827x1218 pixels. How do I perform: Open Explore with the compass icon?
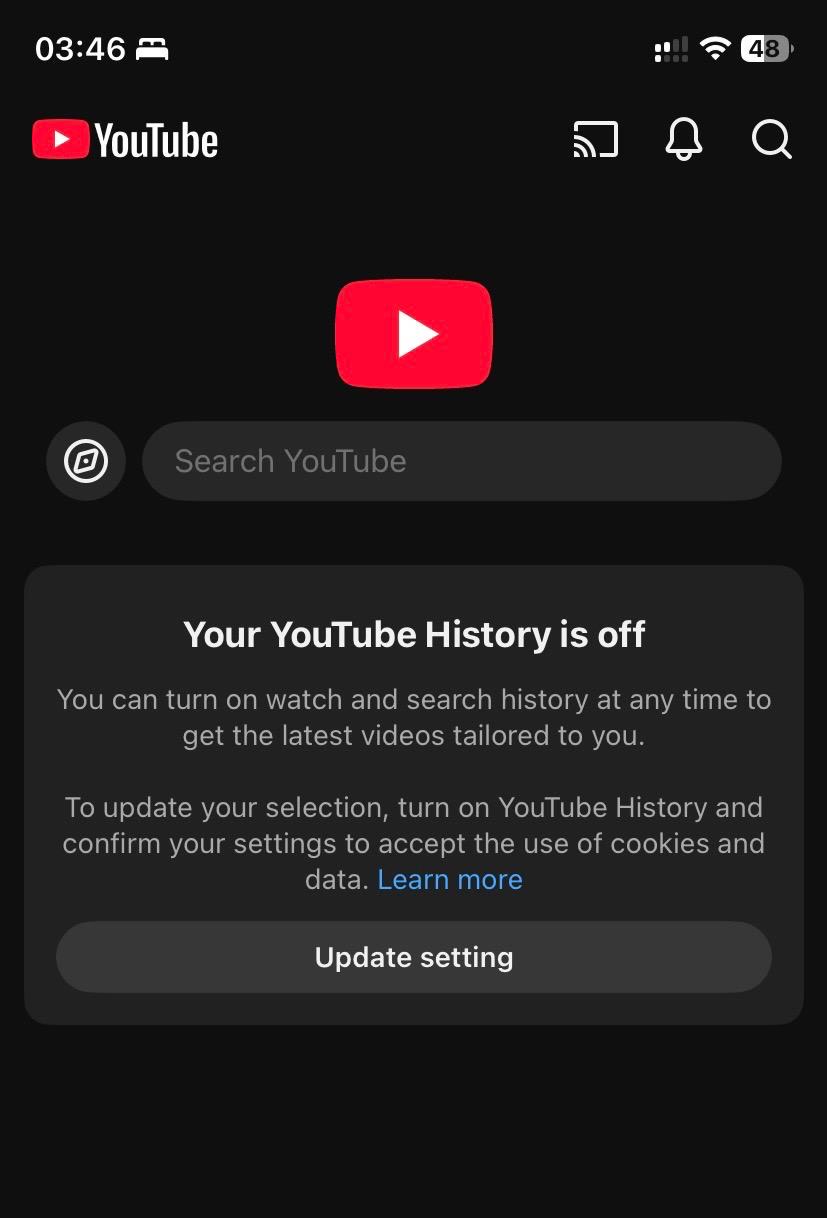point(85,461)
